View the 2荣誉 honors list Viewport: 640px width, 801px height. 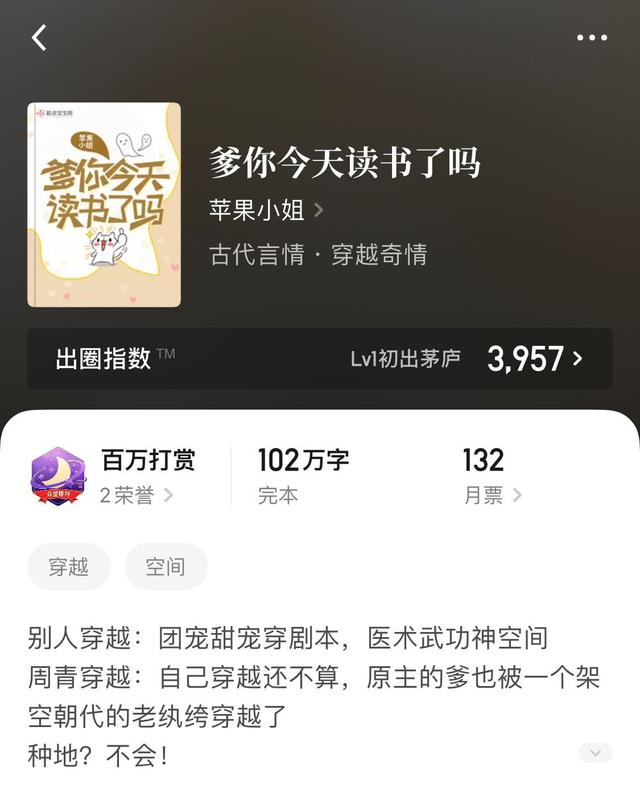click(136, 495)
